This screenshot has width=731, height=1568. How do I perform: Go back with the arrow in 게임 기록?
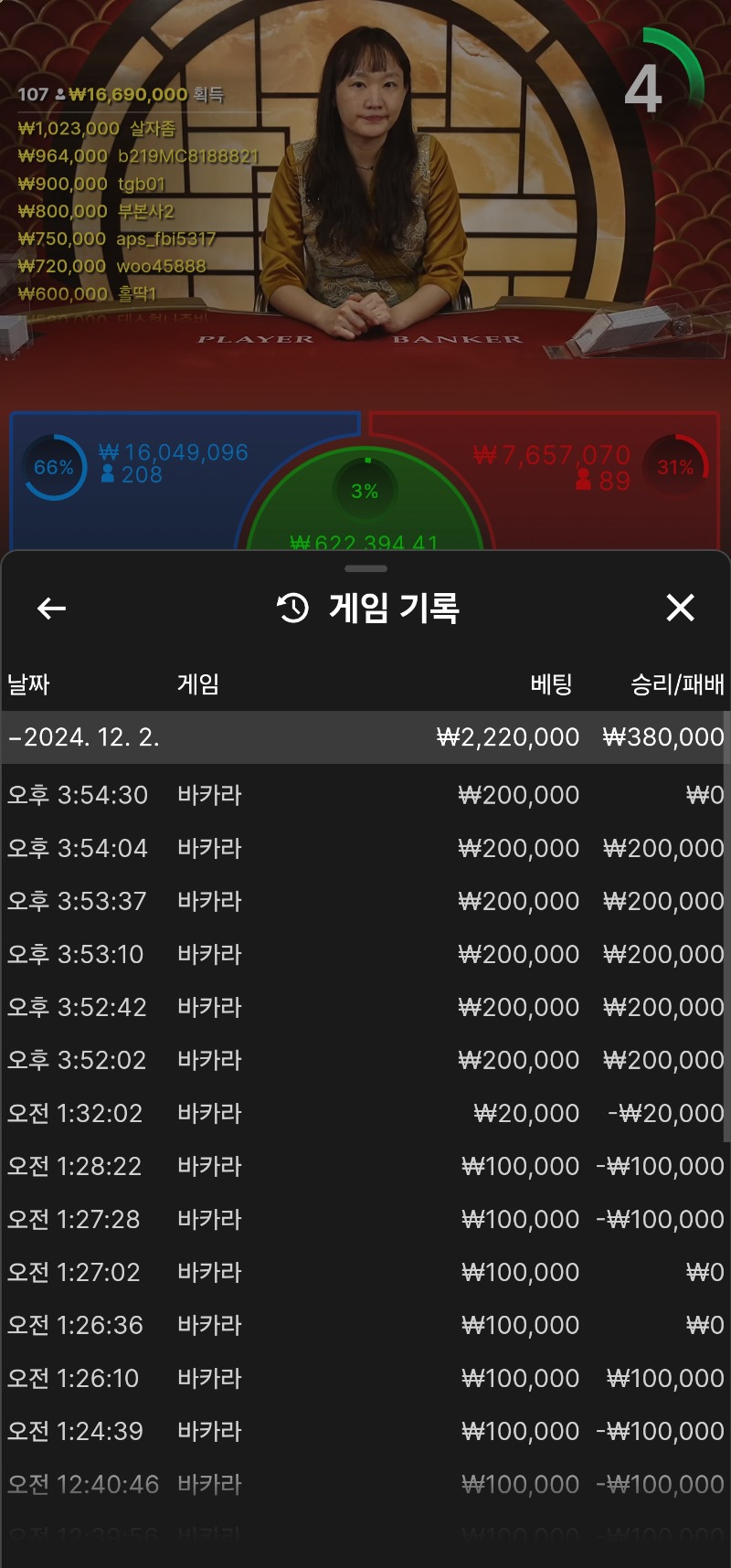click(x=51, y=609)
